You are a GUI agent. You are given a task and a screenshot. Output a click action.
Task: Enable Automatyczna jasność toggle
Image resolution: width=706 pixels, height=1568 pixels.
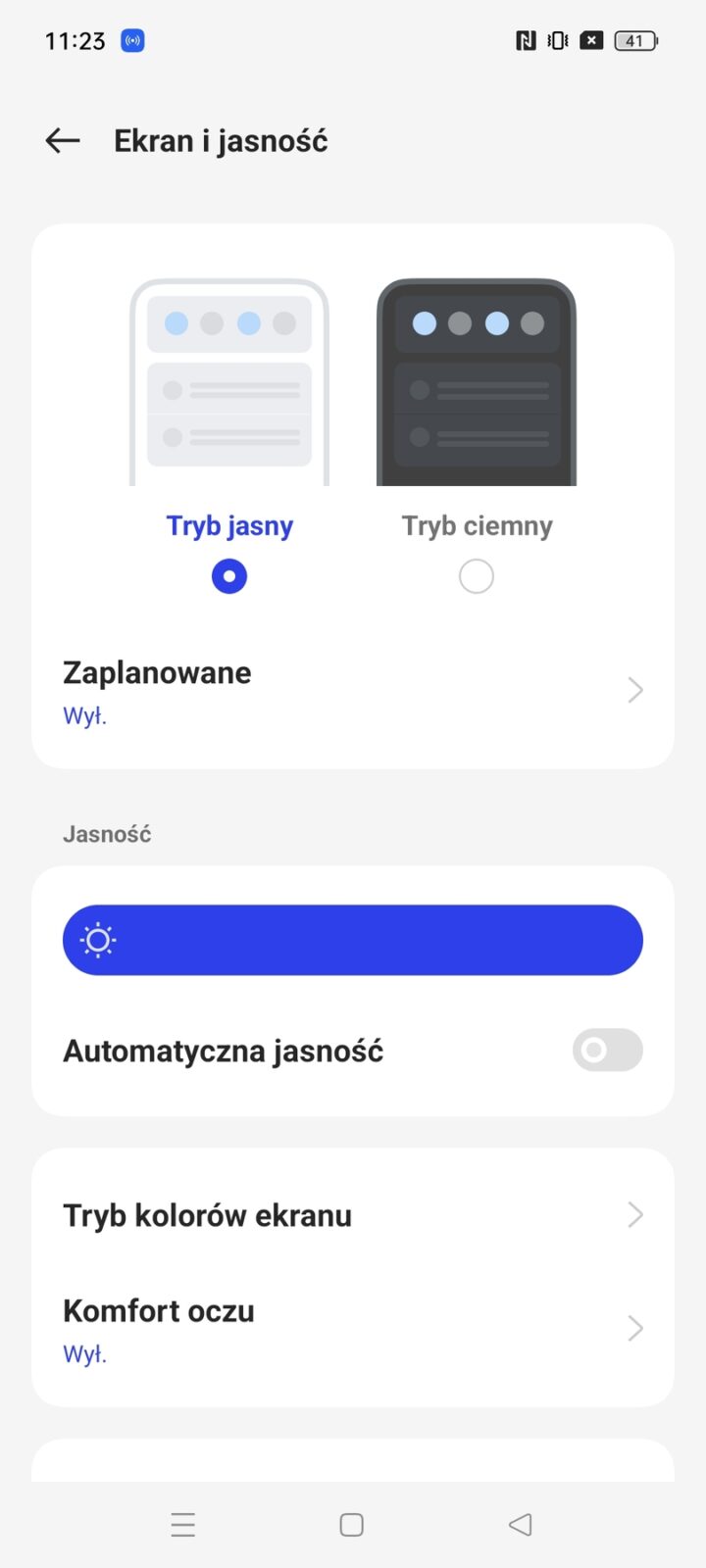tap(607, 1051)
